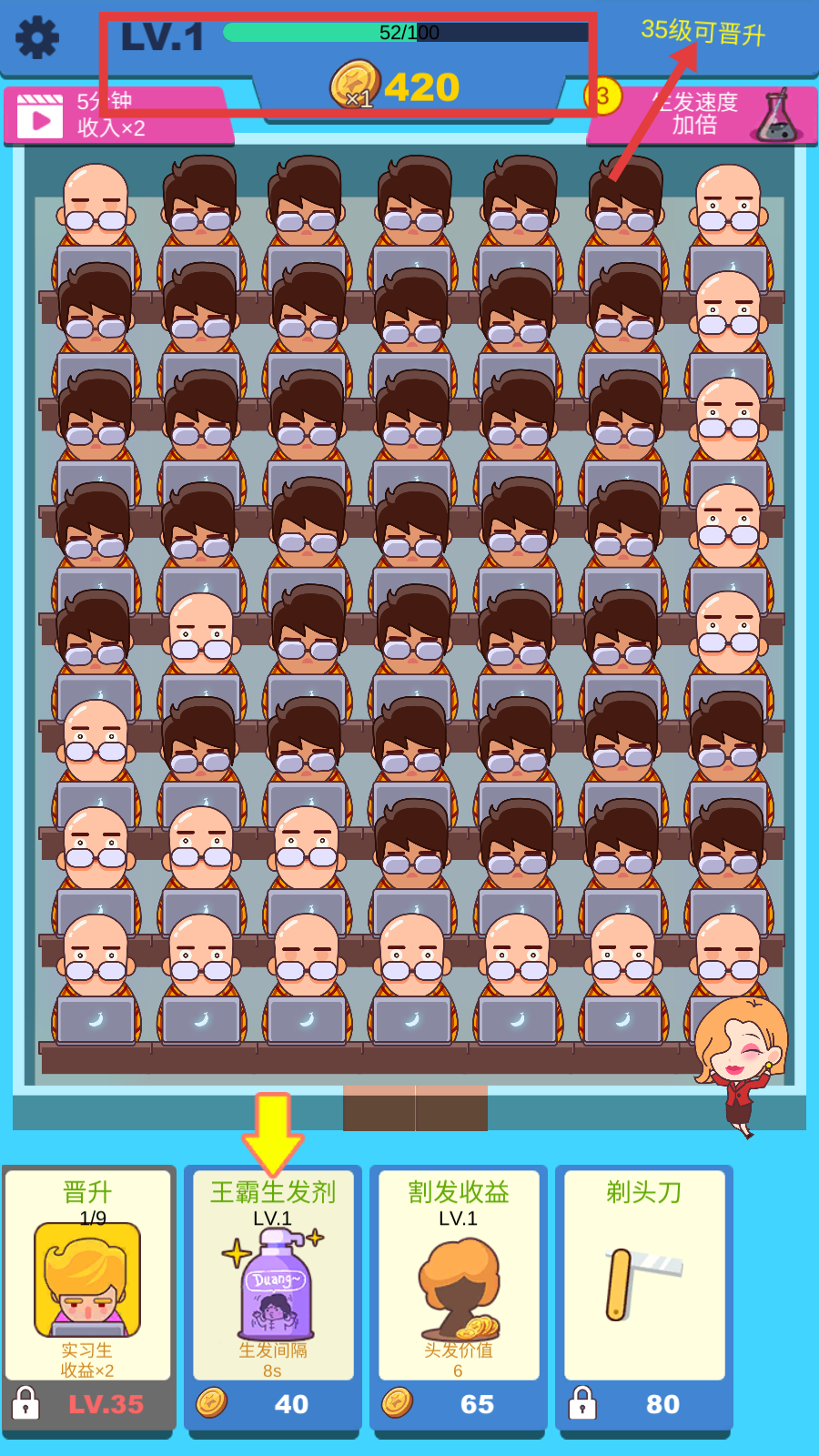The height and width of the screenshot is (1456, 819).
Task: Open the settings gear
Action: pos(37,38)
